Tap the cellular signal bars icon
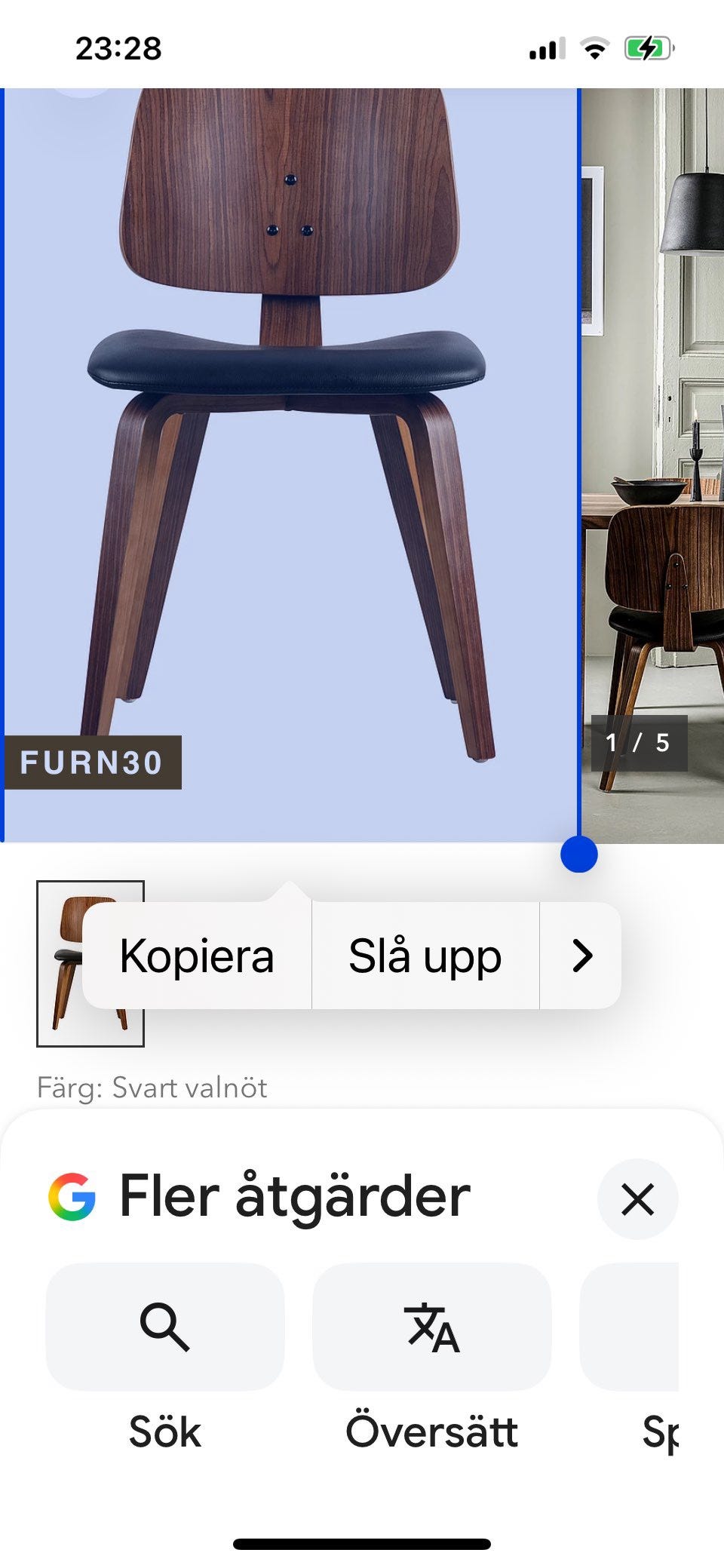724x1568 pixels. point(547,48)
